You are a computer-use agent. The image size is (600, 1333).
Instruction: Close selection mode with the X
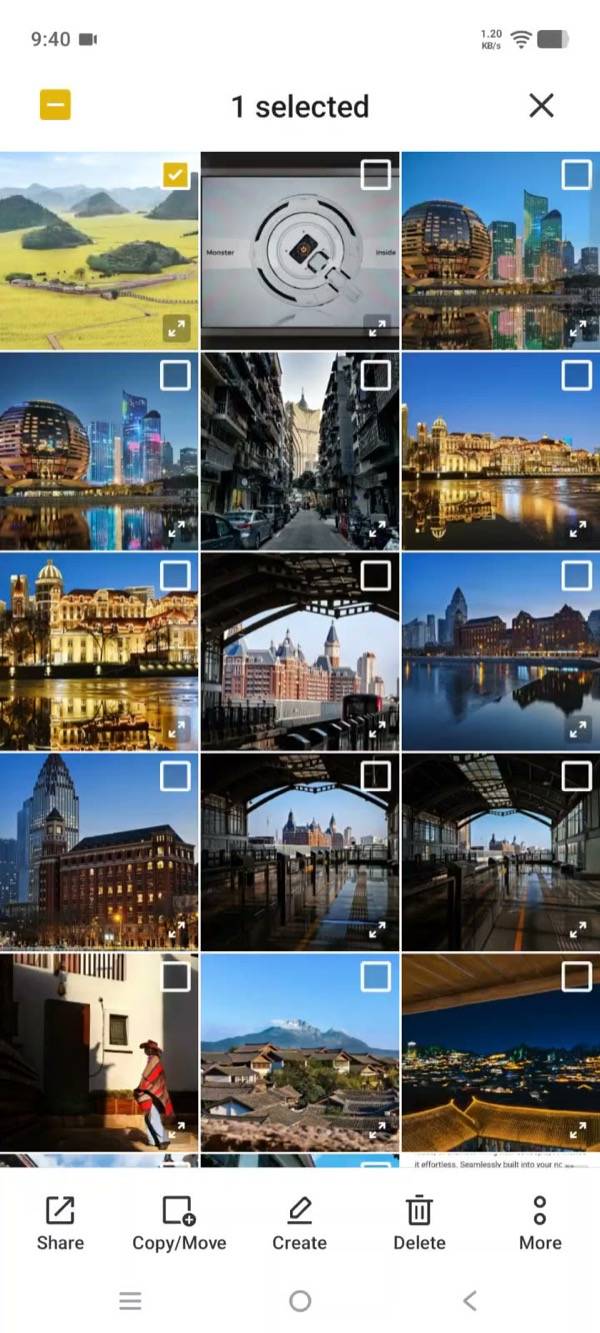tap(541, 106)
